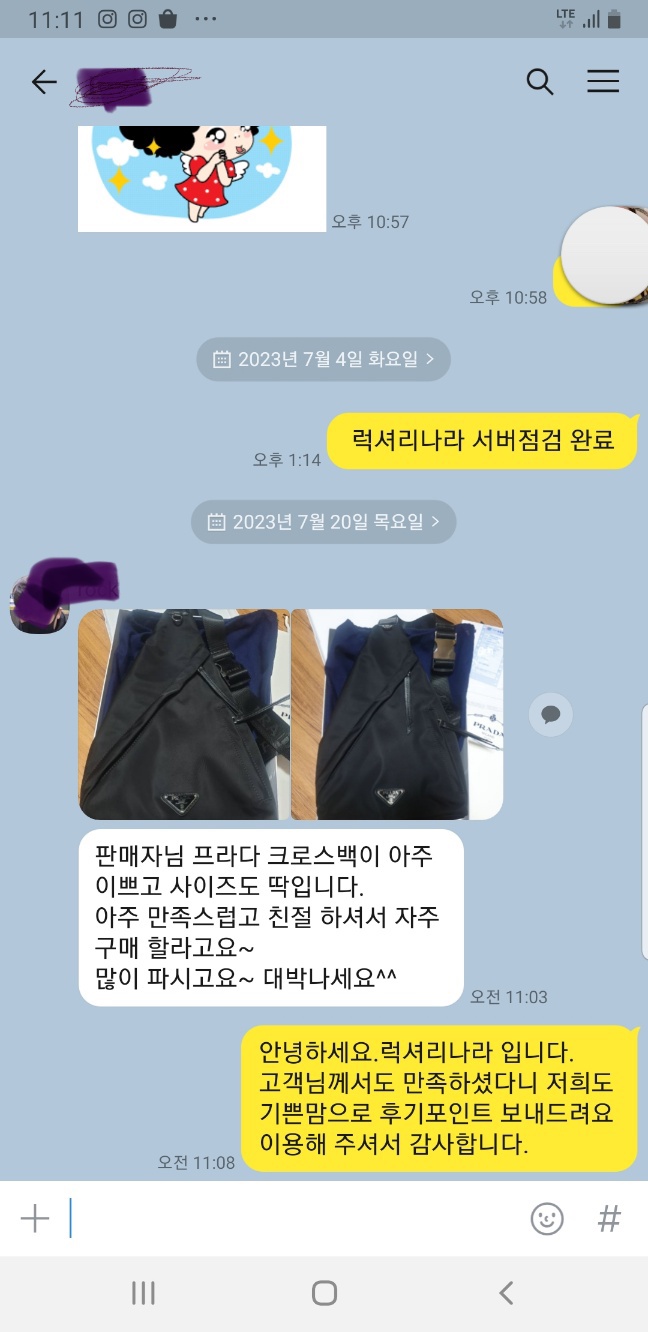Open recent apps from the navigation bar
Screen dimensions: 648x1332
(x=143, y=1293)
